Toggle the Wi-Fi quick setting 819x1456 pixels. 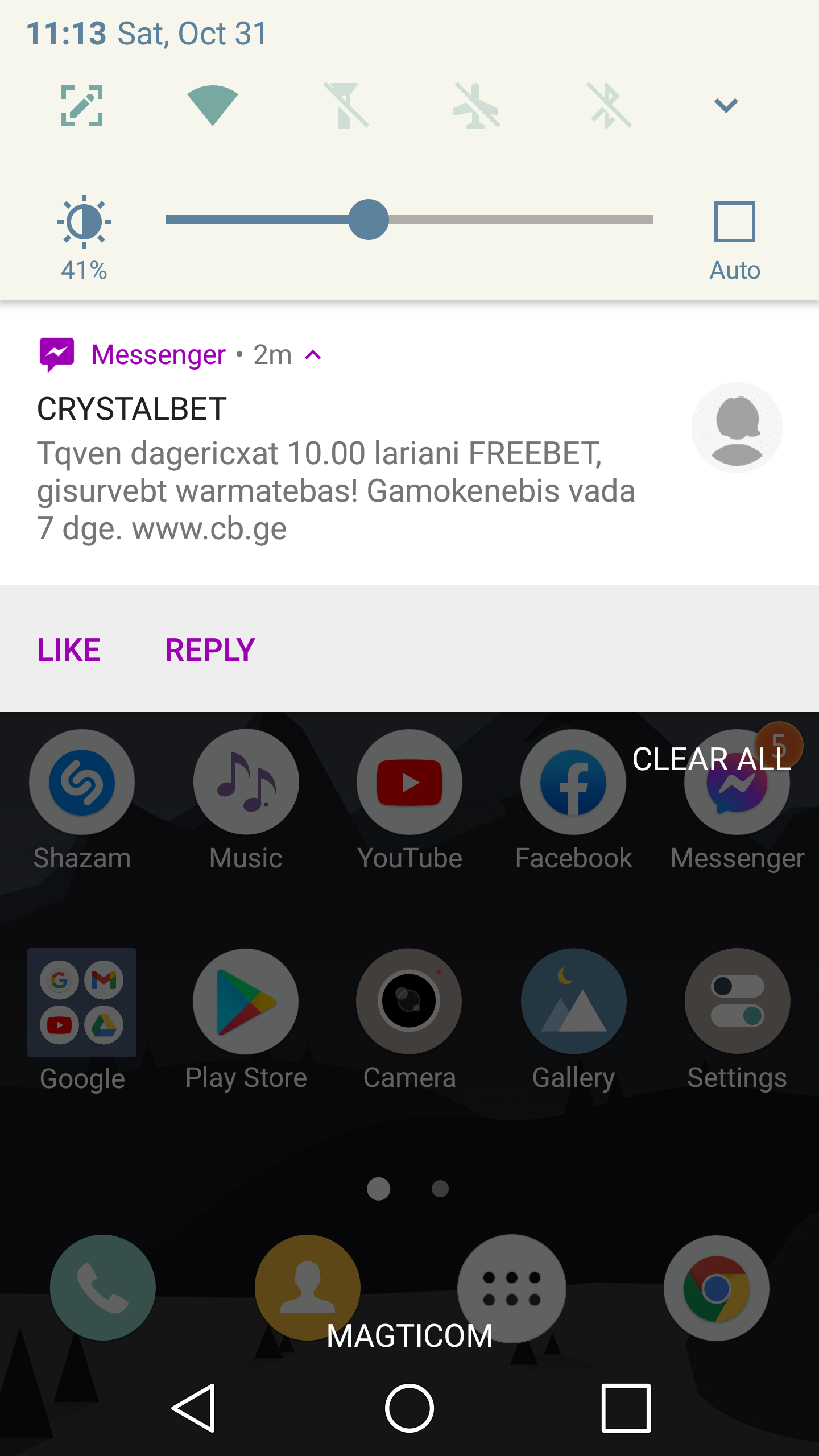[x=212, y=105]
